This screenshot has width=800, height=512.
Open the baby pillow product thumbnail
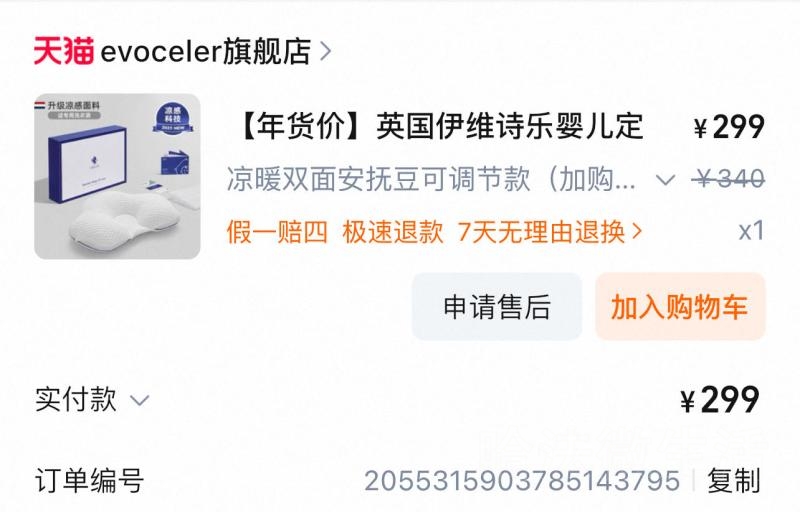tap(117, 177)
